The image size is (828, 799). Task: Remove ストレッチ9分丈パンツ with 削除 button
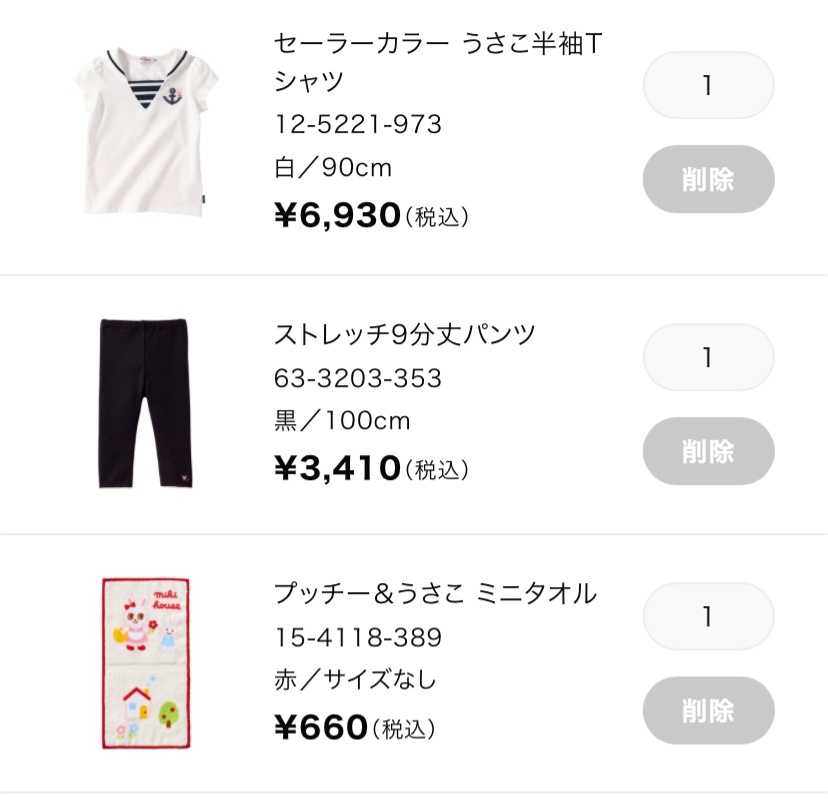[708, 451]
